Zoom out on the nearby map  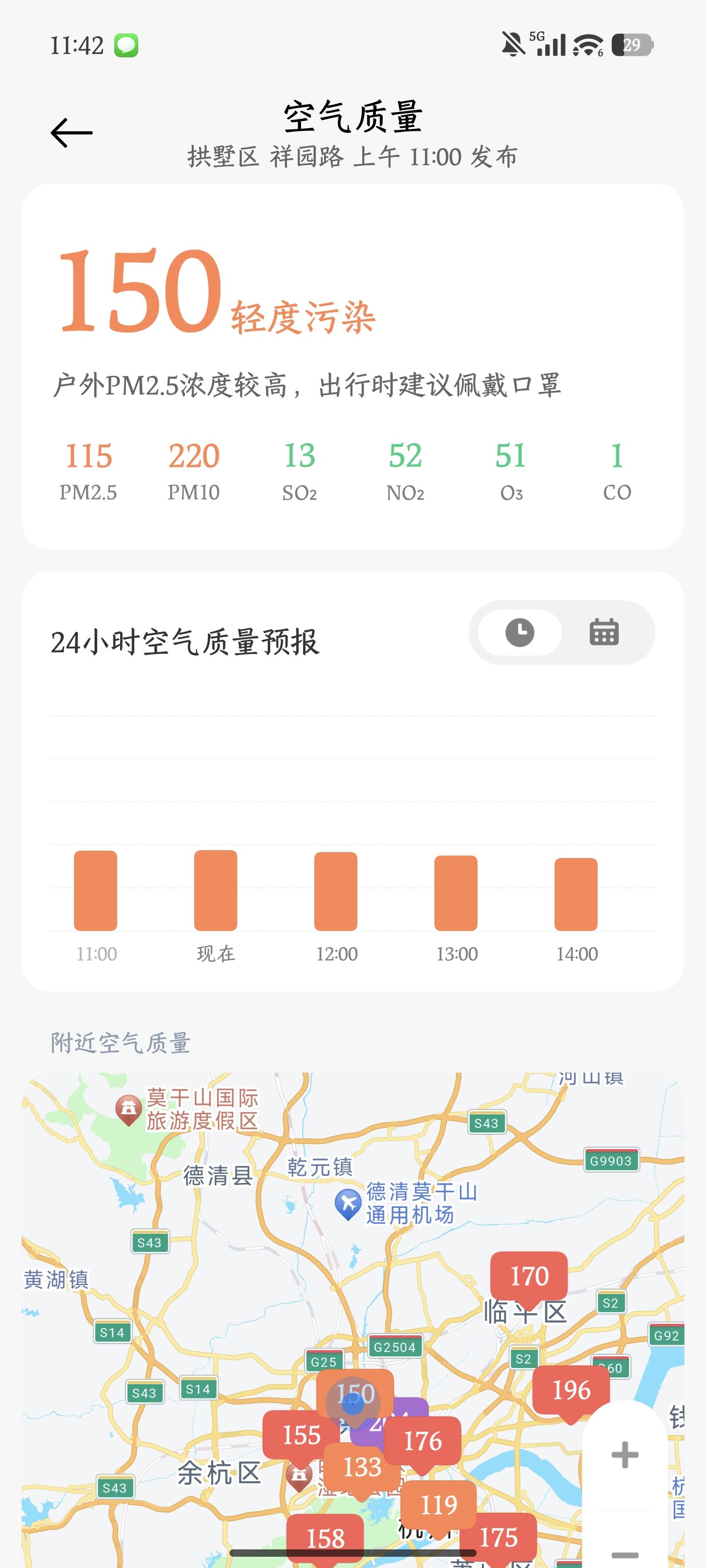click(x=625, y=1553)
